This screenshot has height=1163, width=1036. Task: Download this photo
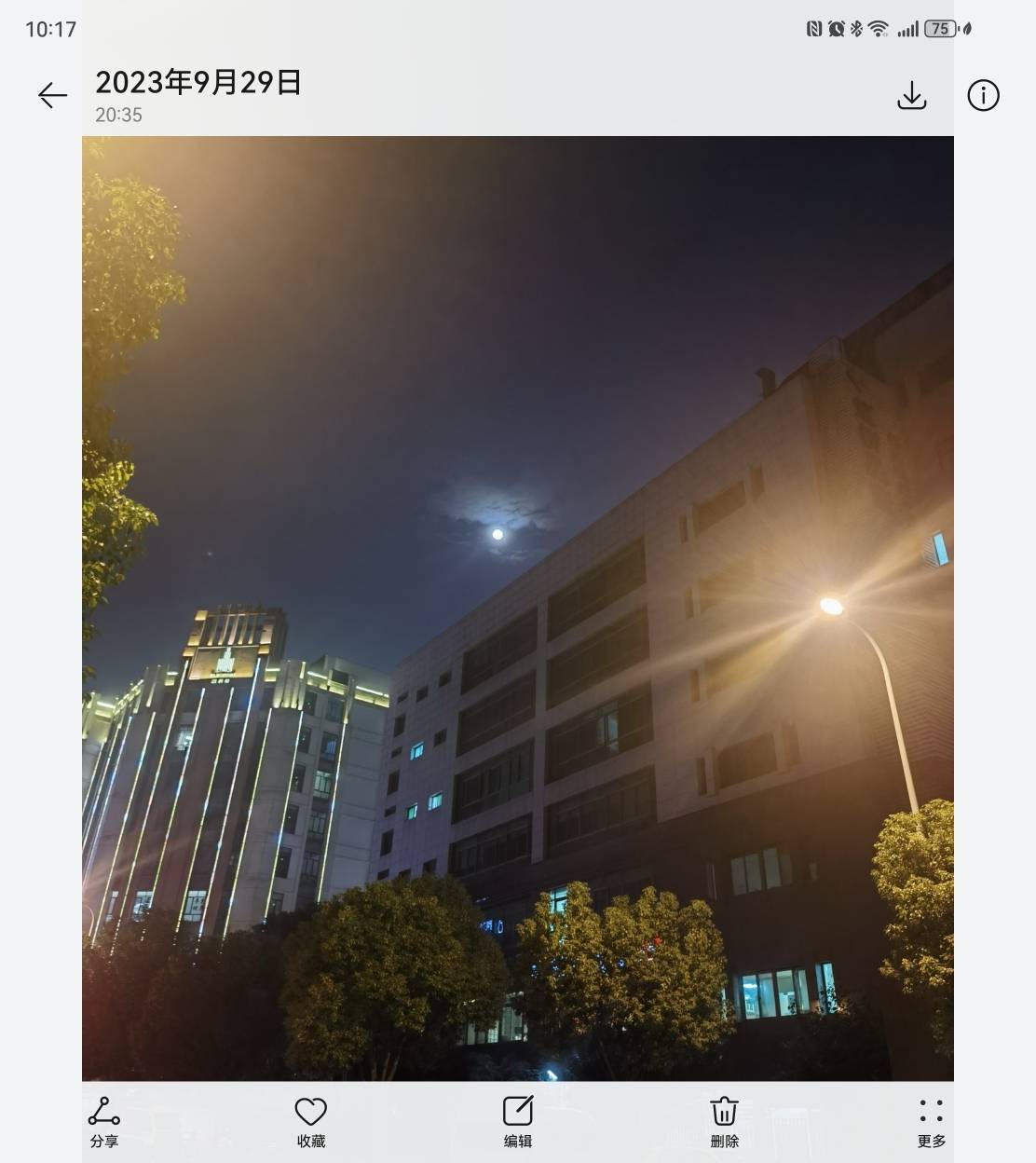(x=911, y=95)
